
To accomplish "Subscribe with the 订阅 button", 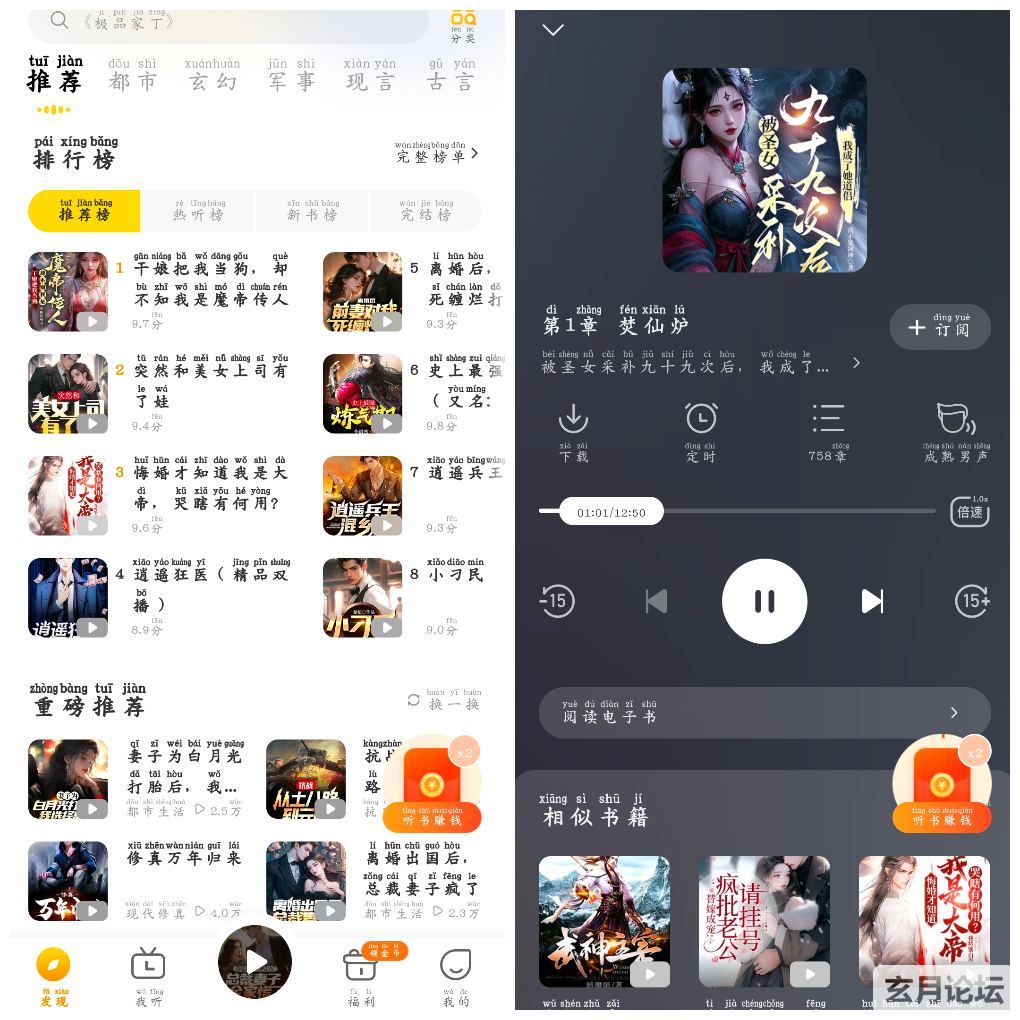I will coord(940,327).
